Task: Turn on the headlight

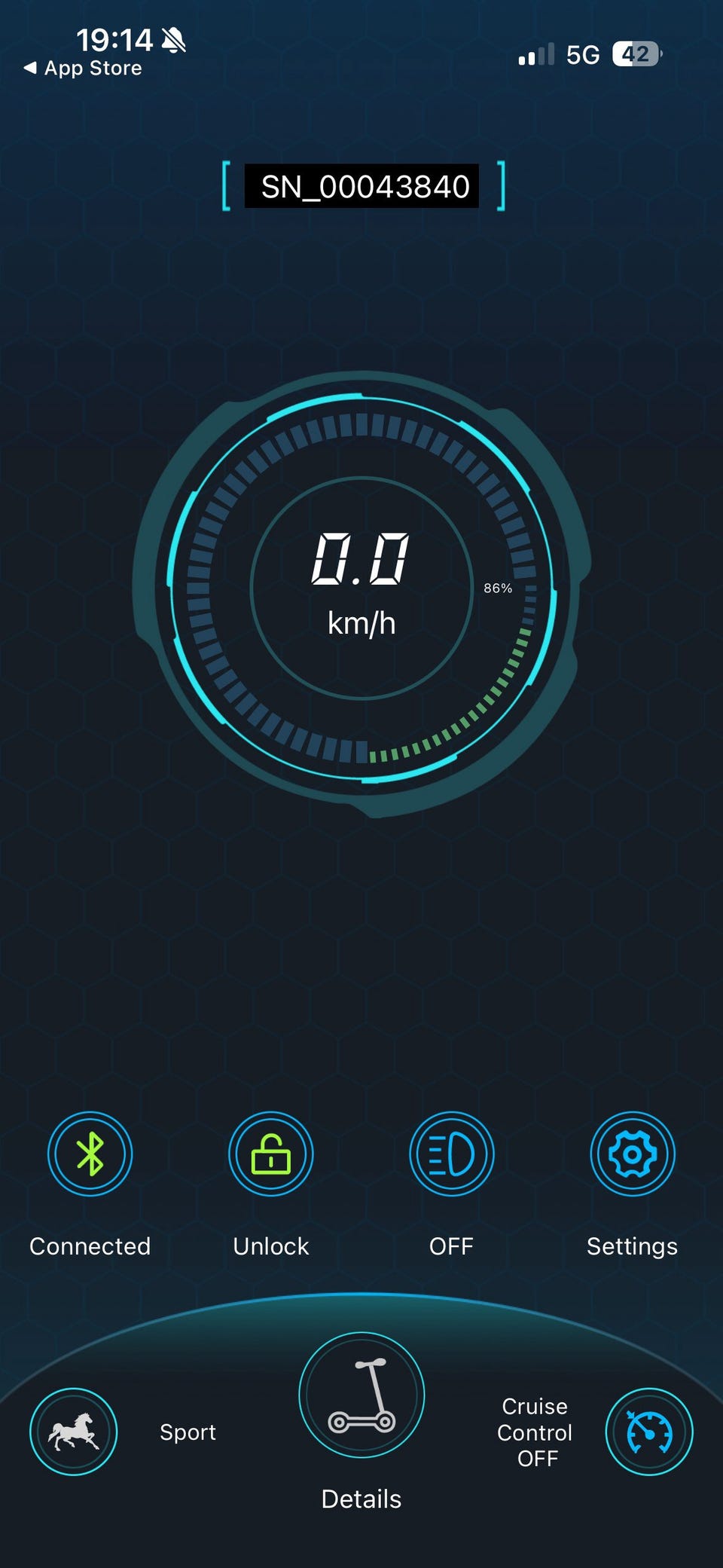Action: coord(452,1154)
